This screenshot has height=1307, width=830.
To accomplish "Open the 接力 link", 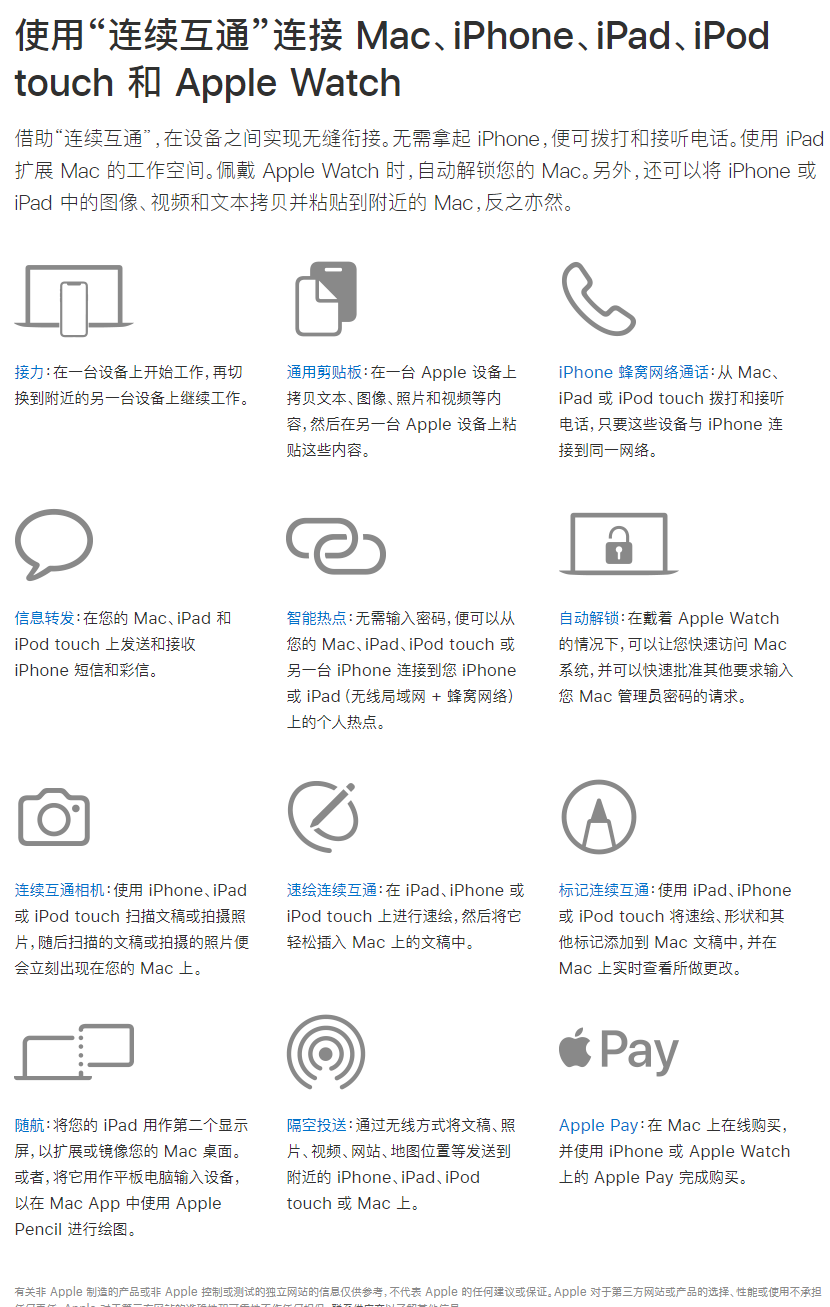I will [29, 372].
